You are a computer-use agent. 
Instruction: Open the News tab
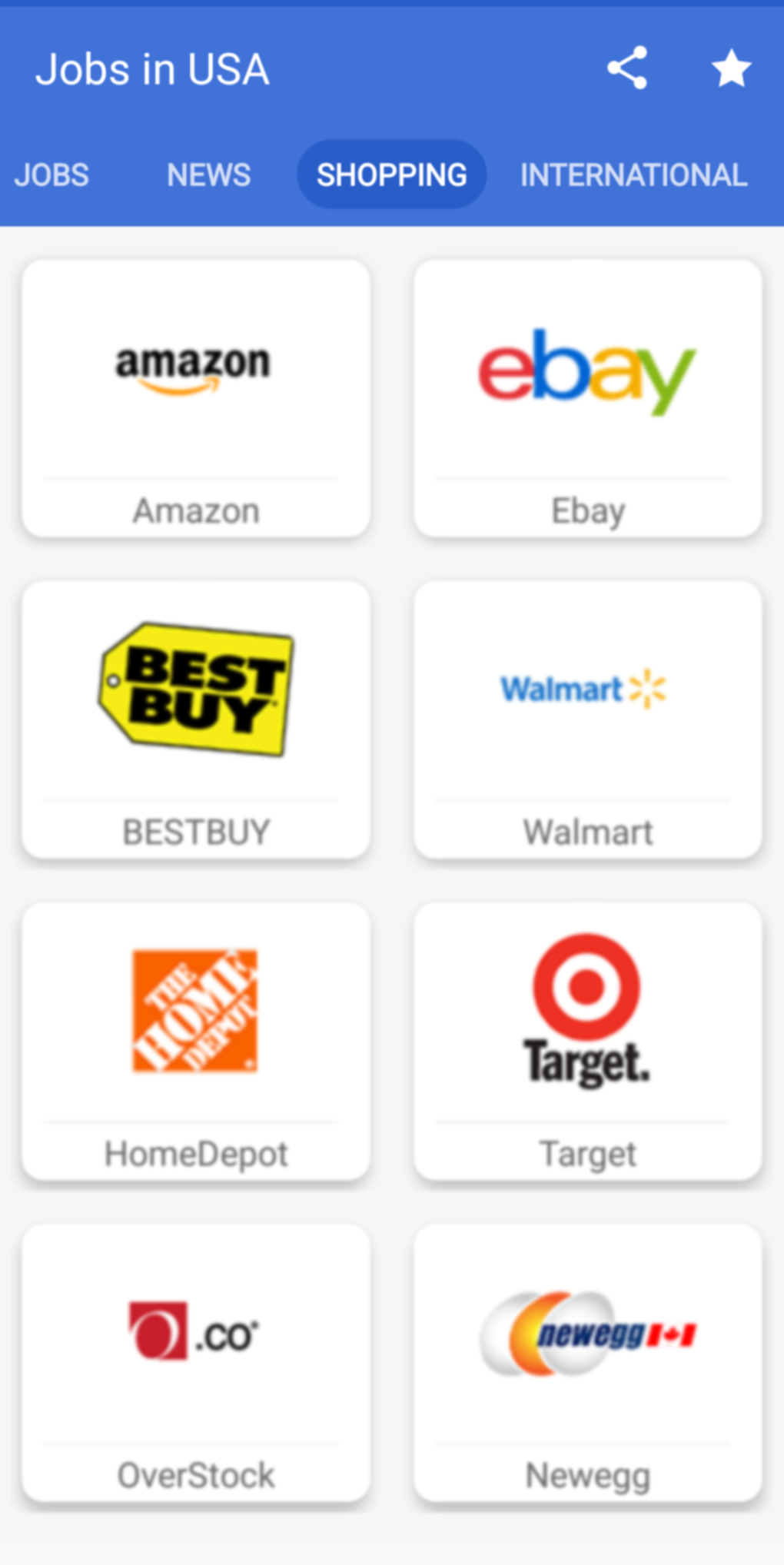(208, 174)
